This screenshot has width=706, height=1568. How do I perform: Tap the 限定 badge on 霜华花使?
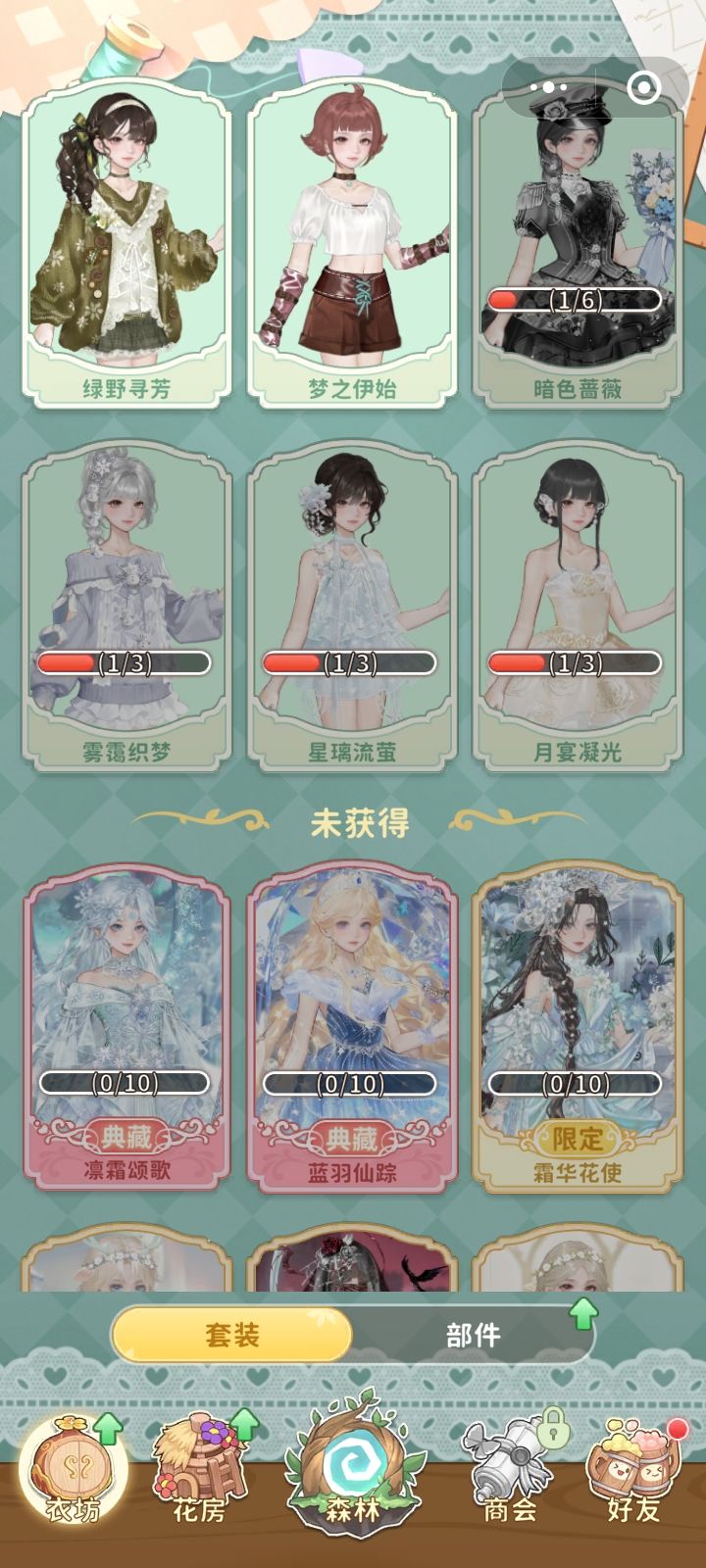(575, 1142)
